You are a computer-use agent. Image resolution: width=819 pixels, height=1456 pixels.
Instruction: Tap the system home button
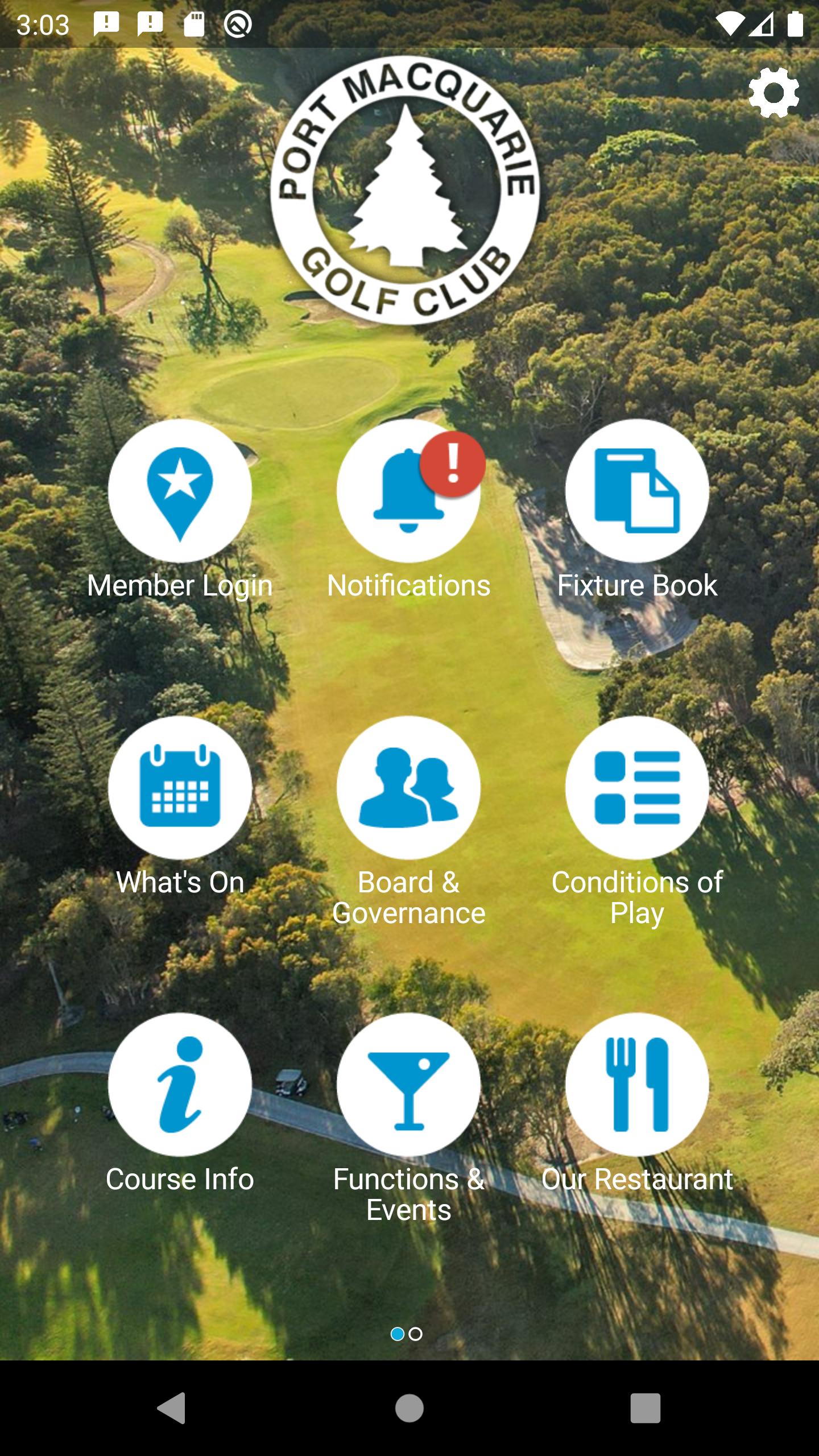click(409, 1408)
